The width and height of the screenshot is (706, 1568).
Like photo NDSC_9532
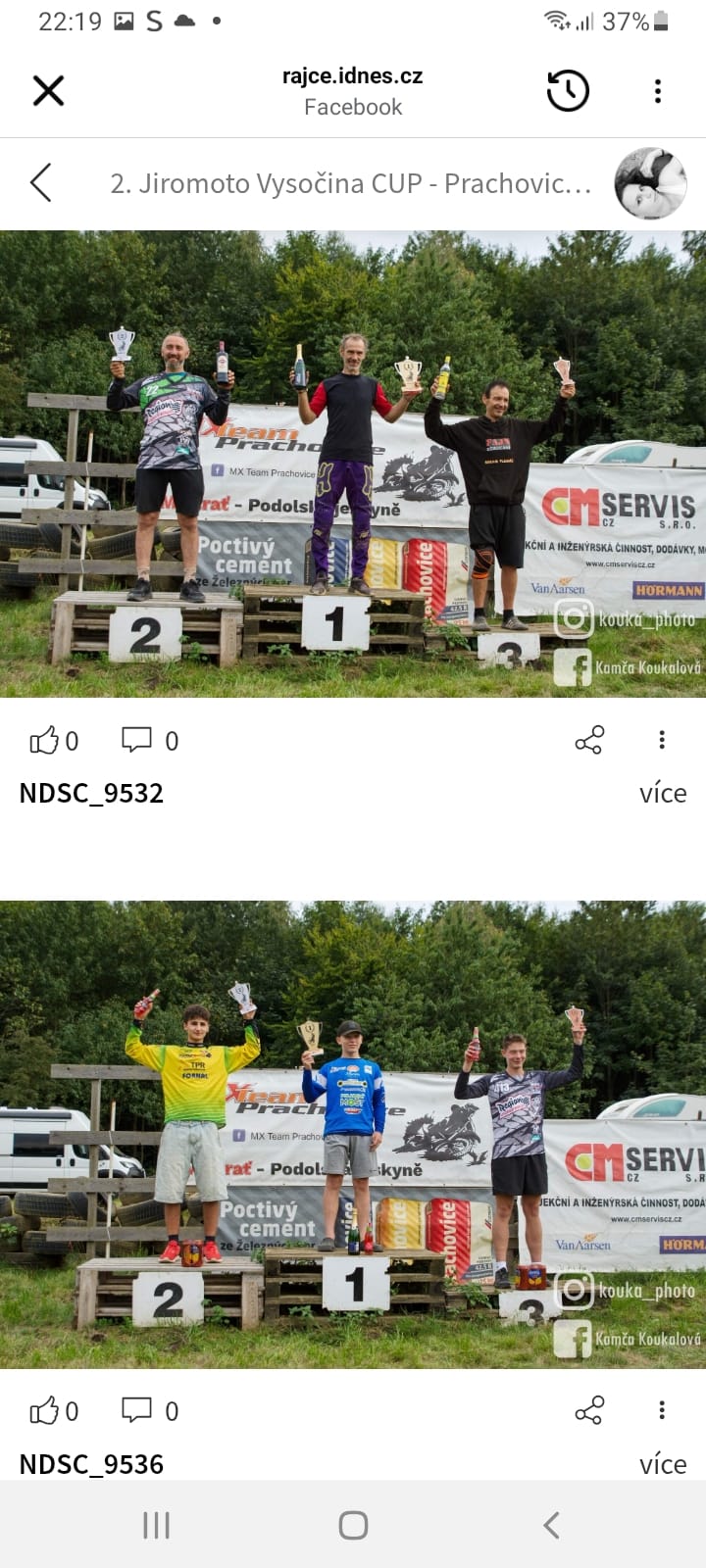pos(45,741)
